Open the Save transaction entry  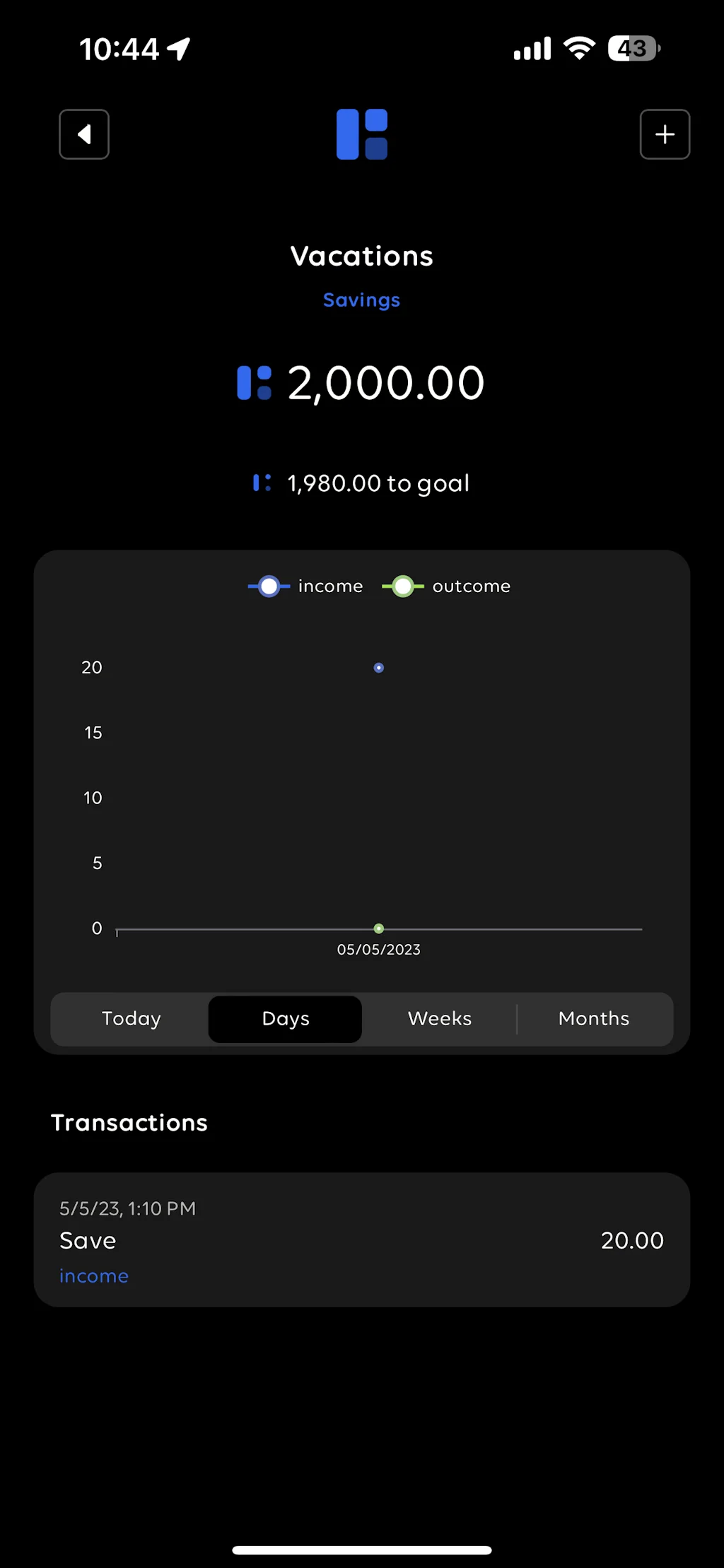tap(361, 1239)
